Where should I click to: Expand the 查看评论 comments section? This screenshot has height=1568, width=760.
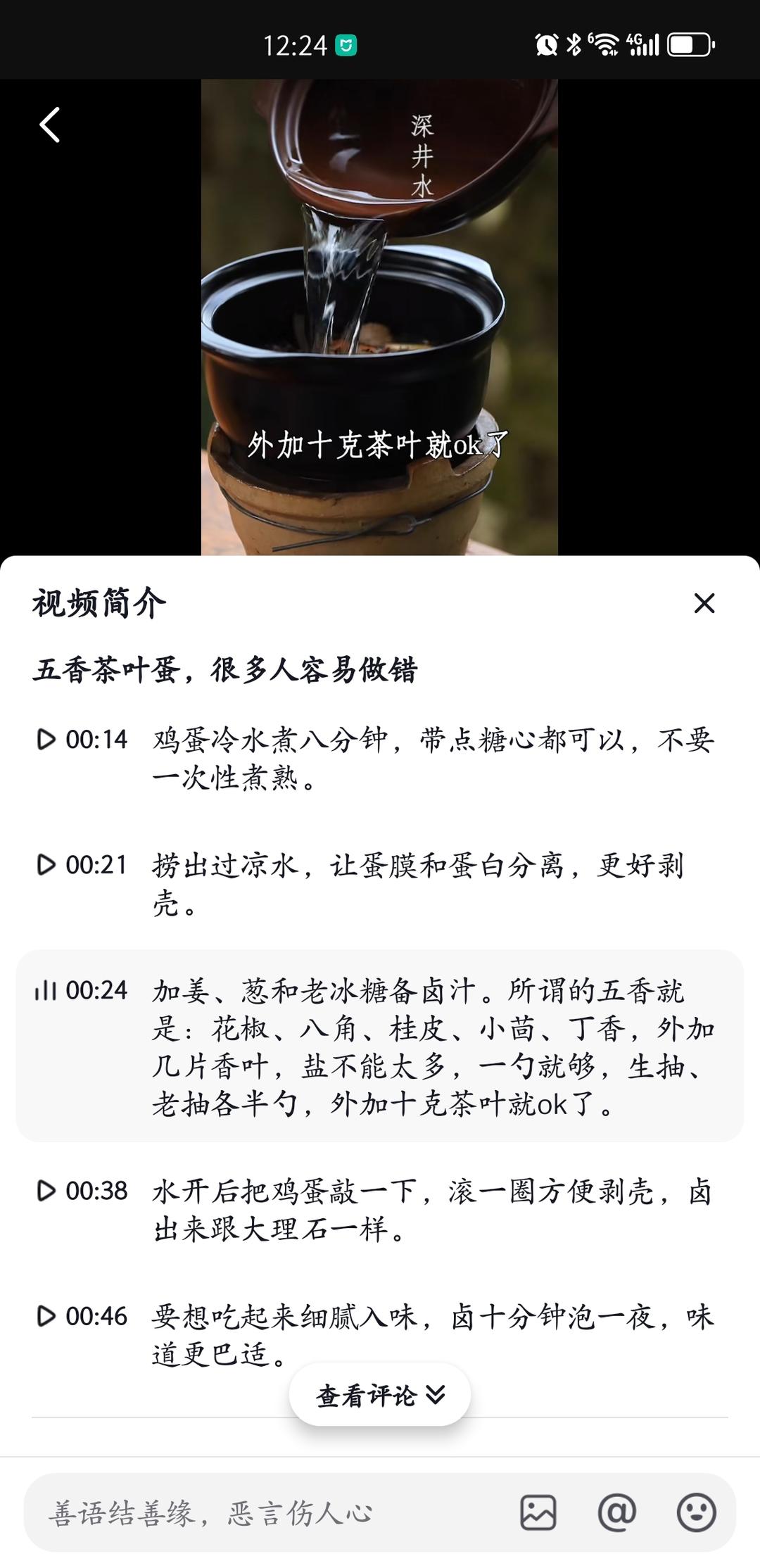pos(380,1394)
